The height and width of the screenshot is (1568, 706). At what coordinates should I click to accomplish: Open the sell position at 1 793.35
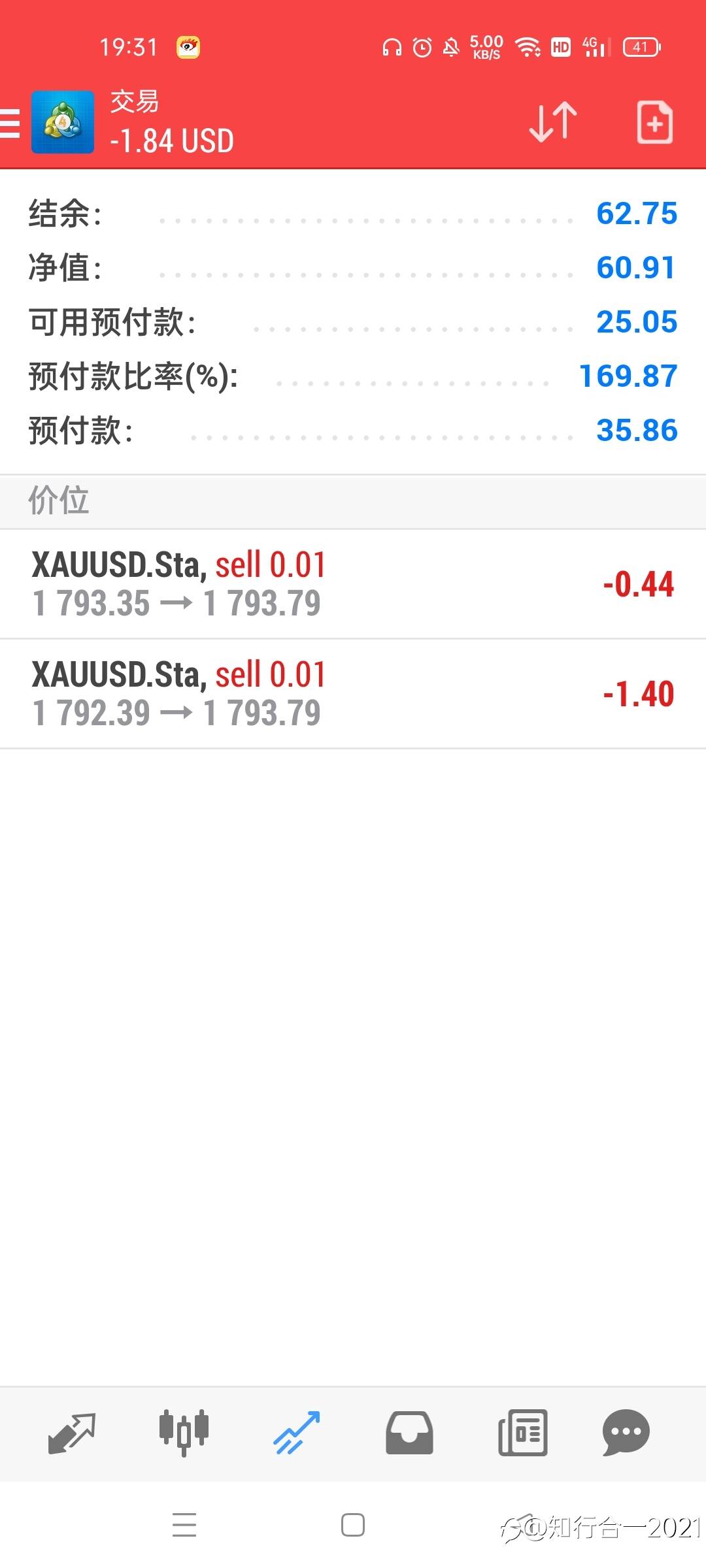pos(353,584)
